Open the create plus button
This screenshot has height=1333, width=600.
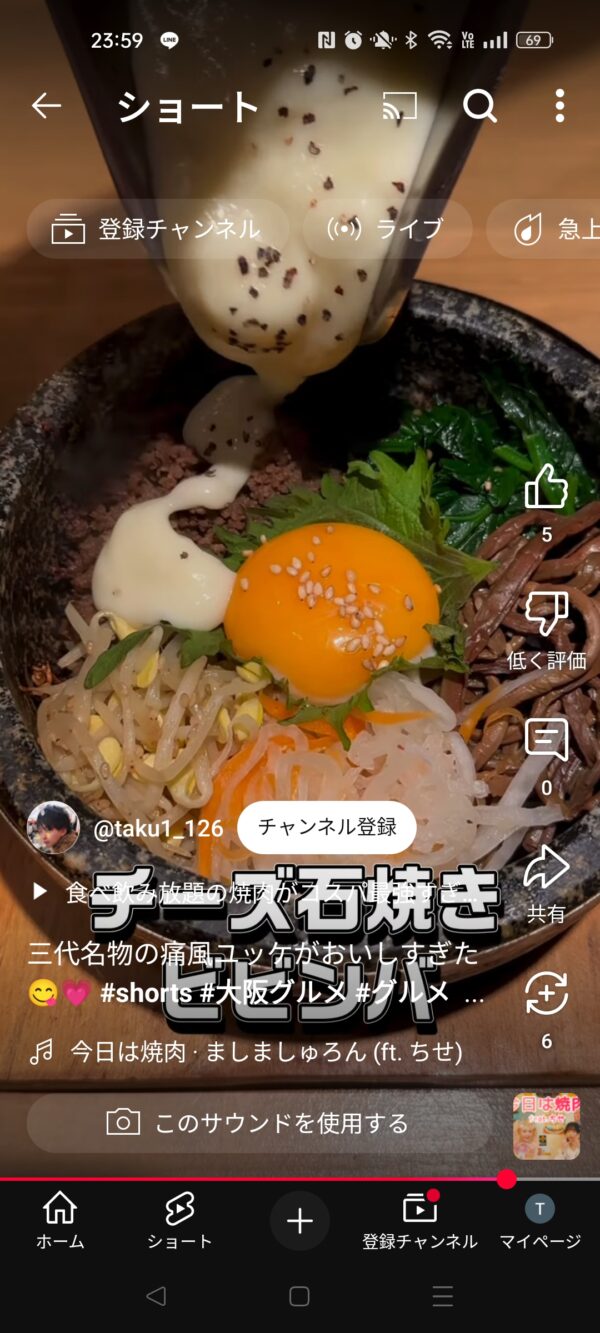[300, 1221]
